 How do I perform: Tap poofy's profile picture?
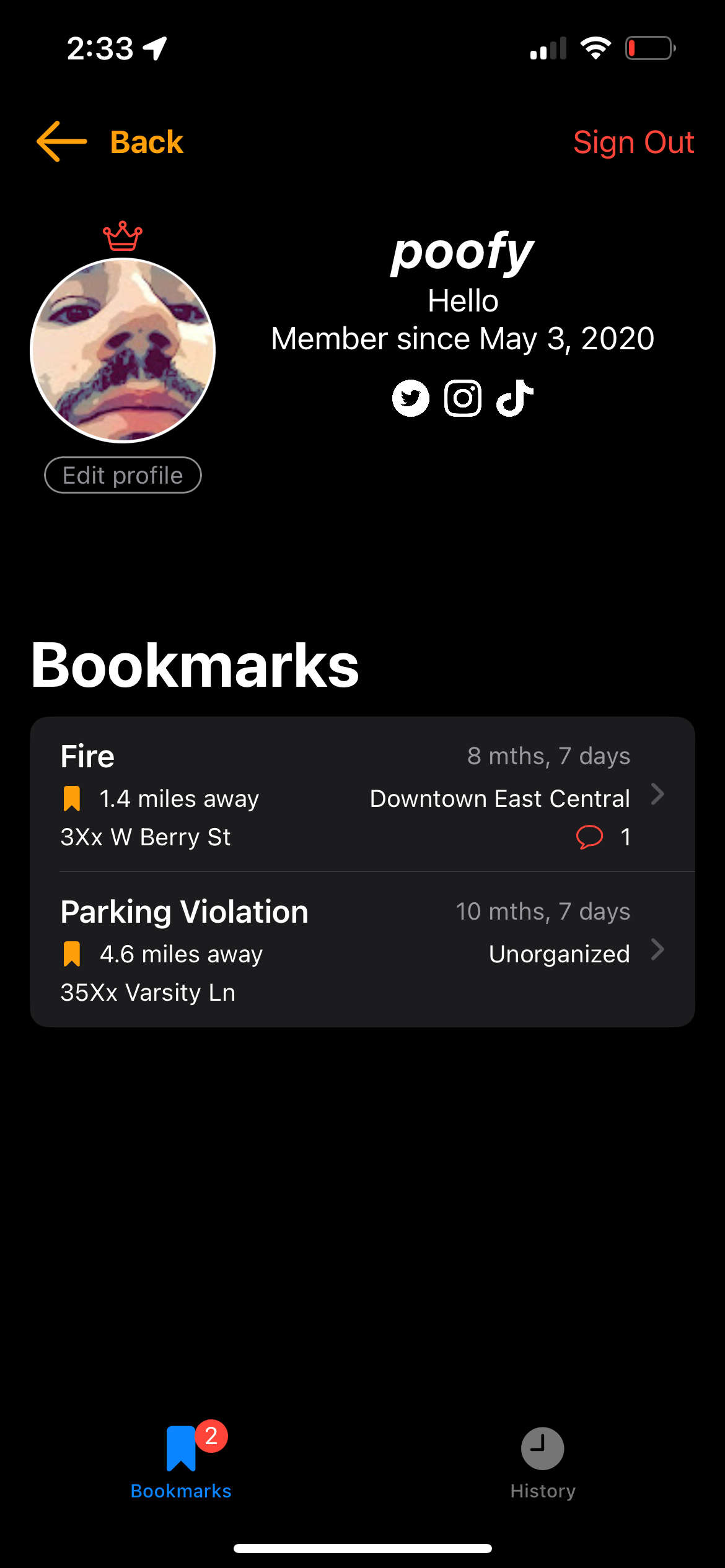122,349
